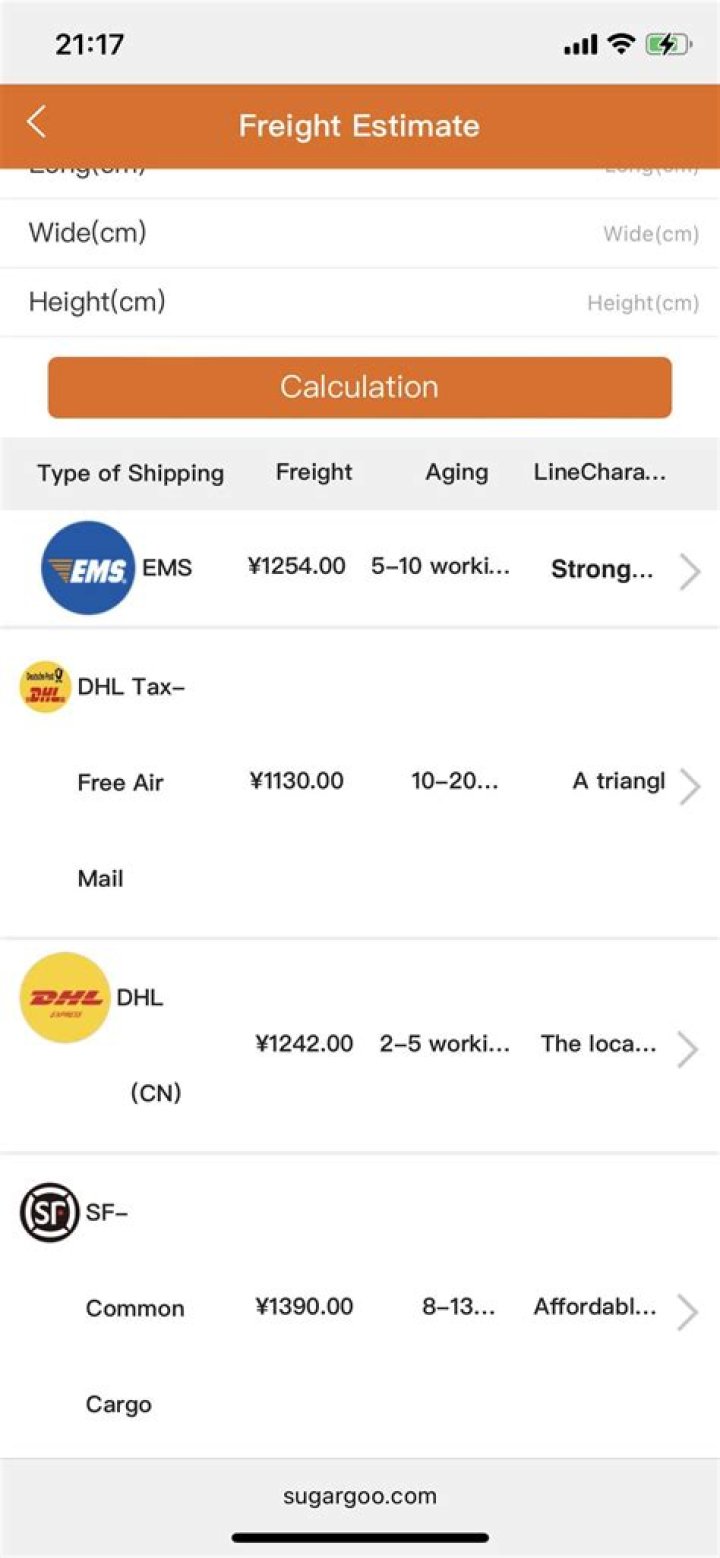The image size is (720, 1558).
Task: Go back from Freight Estimate
Action: pyautogui.click(x=37, y=124)
